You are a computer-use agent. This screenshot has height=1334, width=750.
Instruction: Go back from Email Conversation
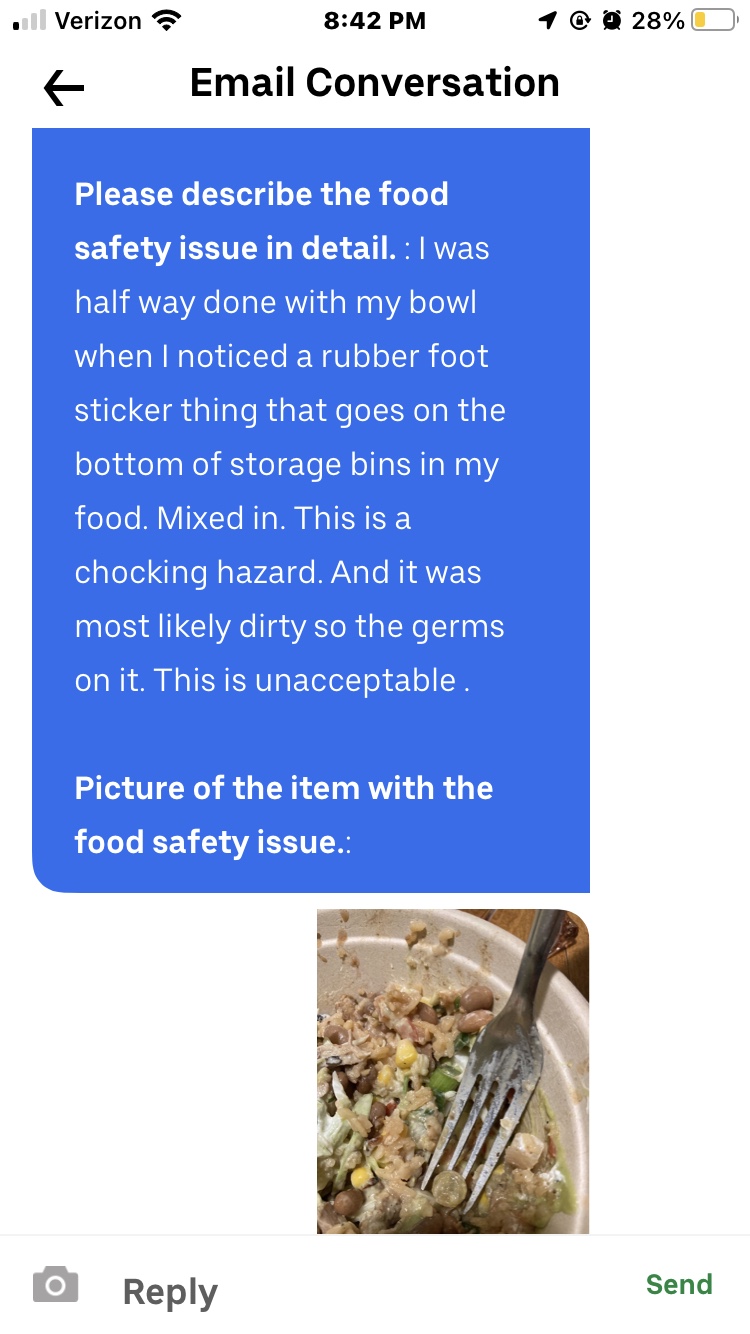64,88
